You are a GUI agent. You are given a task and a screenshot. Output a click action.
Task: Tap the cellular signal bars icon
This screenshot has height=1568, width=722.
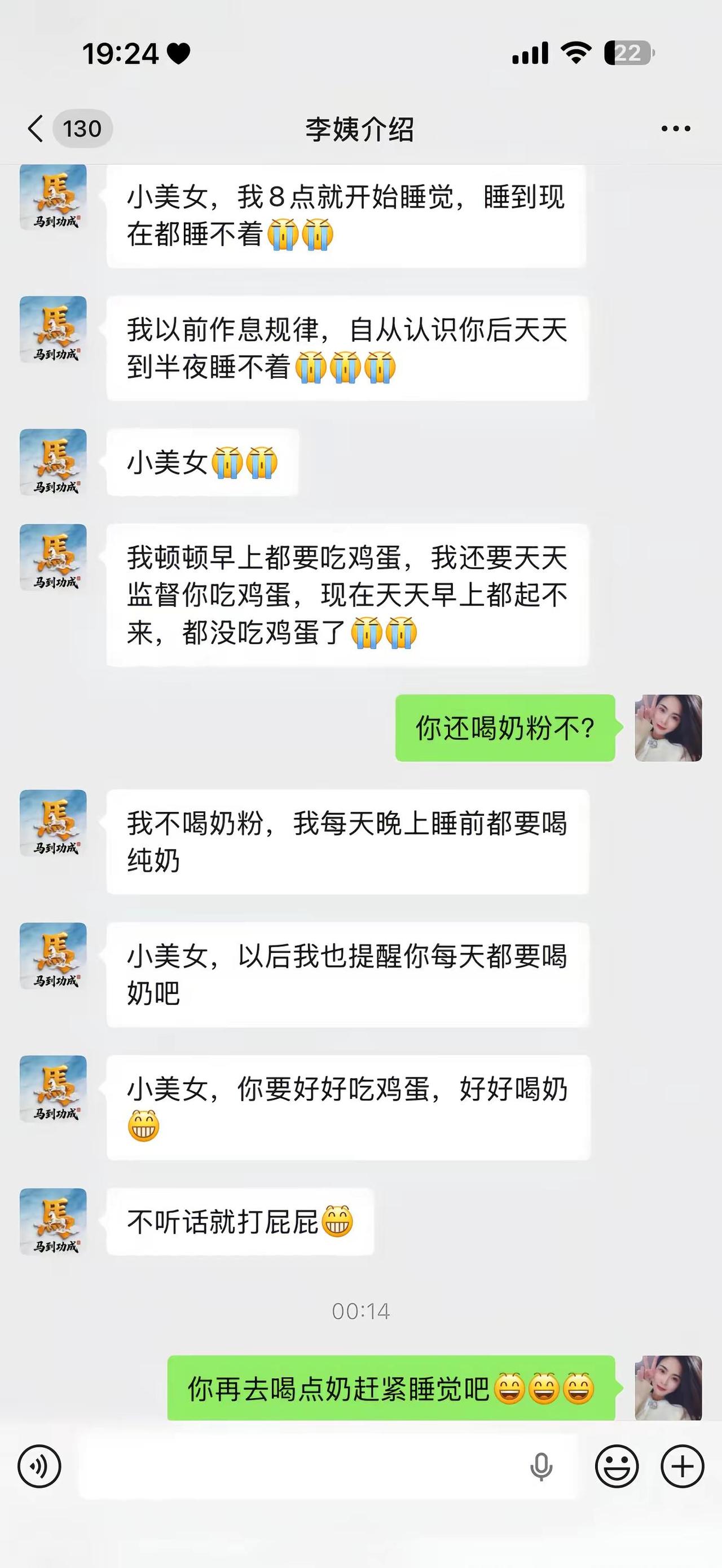[x=530, y=54]
